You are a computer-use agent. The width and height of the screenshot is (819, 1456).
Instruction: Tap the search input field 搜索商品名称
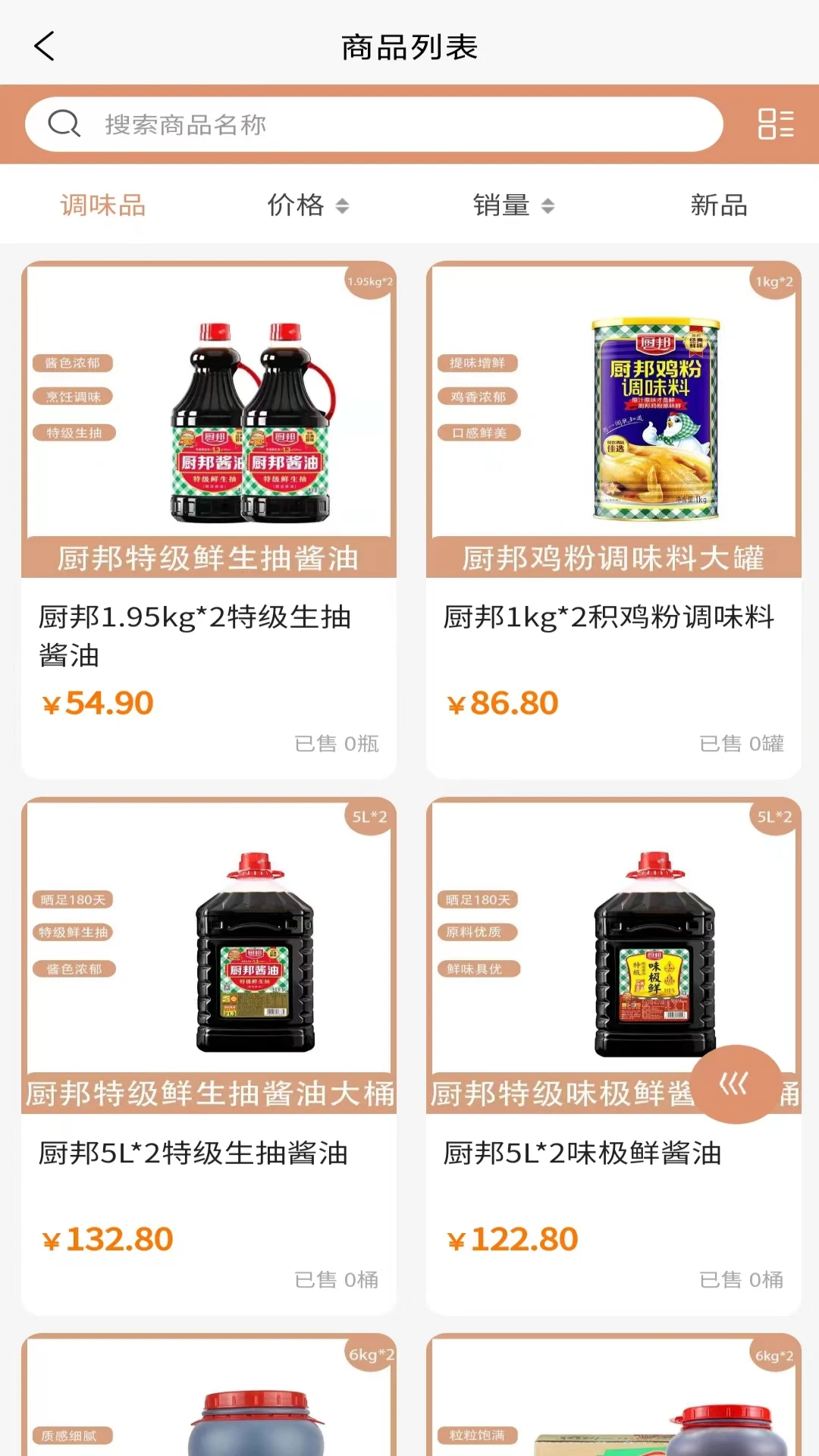[x=303, y=124]
